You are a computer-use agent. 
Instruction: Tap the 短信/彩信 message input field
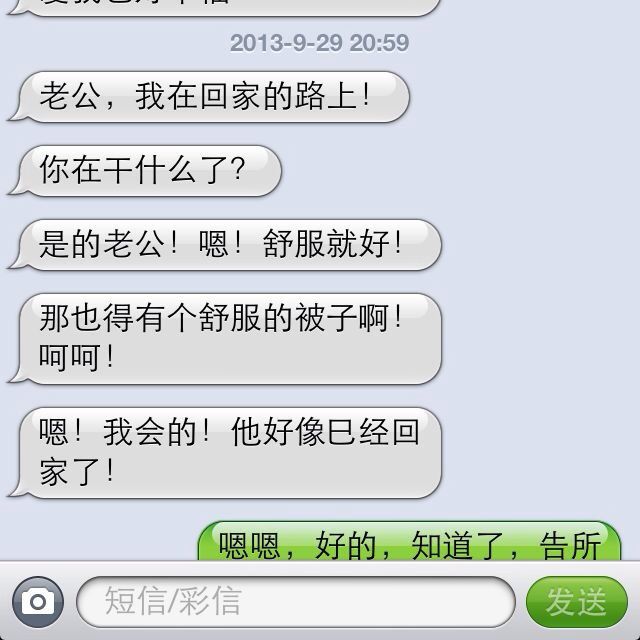pyautogui.click(x=295, y=601)
